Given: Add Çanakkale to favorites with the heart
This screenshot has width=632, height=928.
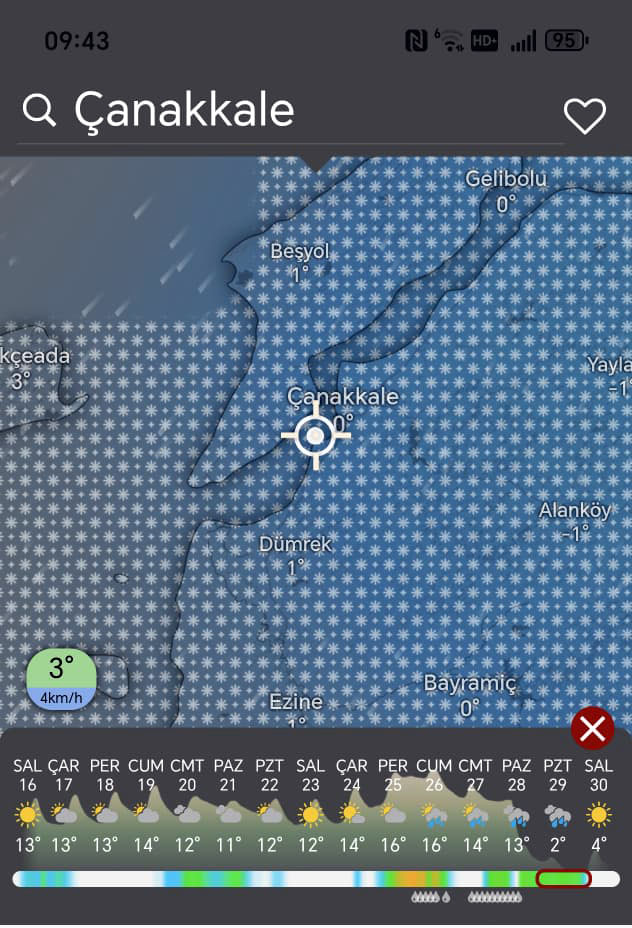Looking at the screenshot, I should pyautogui.click(x=585, y=116).
